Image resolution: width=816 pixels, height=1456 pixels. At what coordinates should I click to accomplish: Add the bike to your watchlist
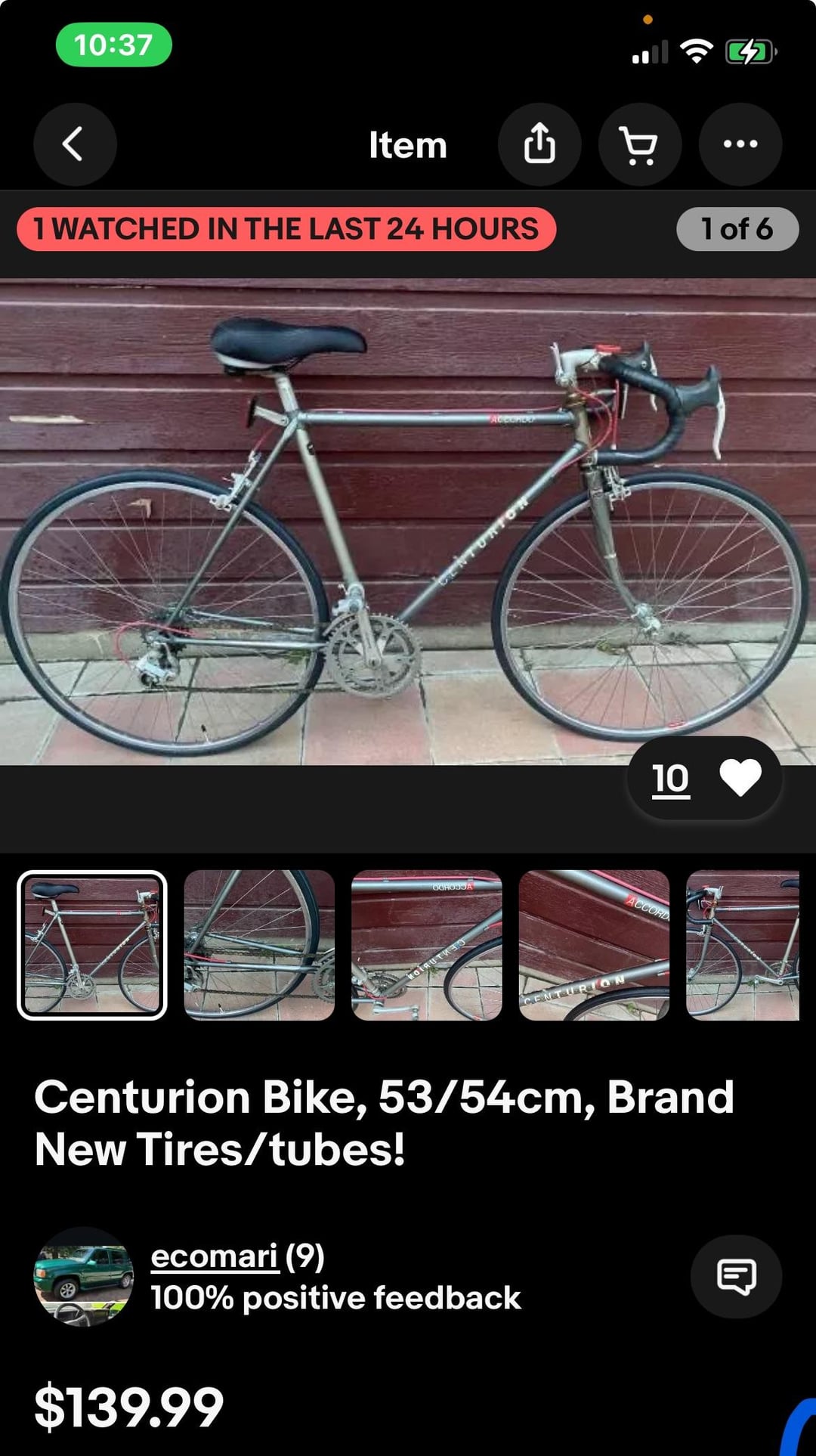coord(740,778)
